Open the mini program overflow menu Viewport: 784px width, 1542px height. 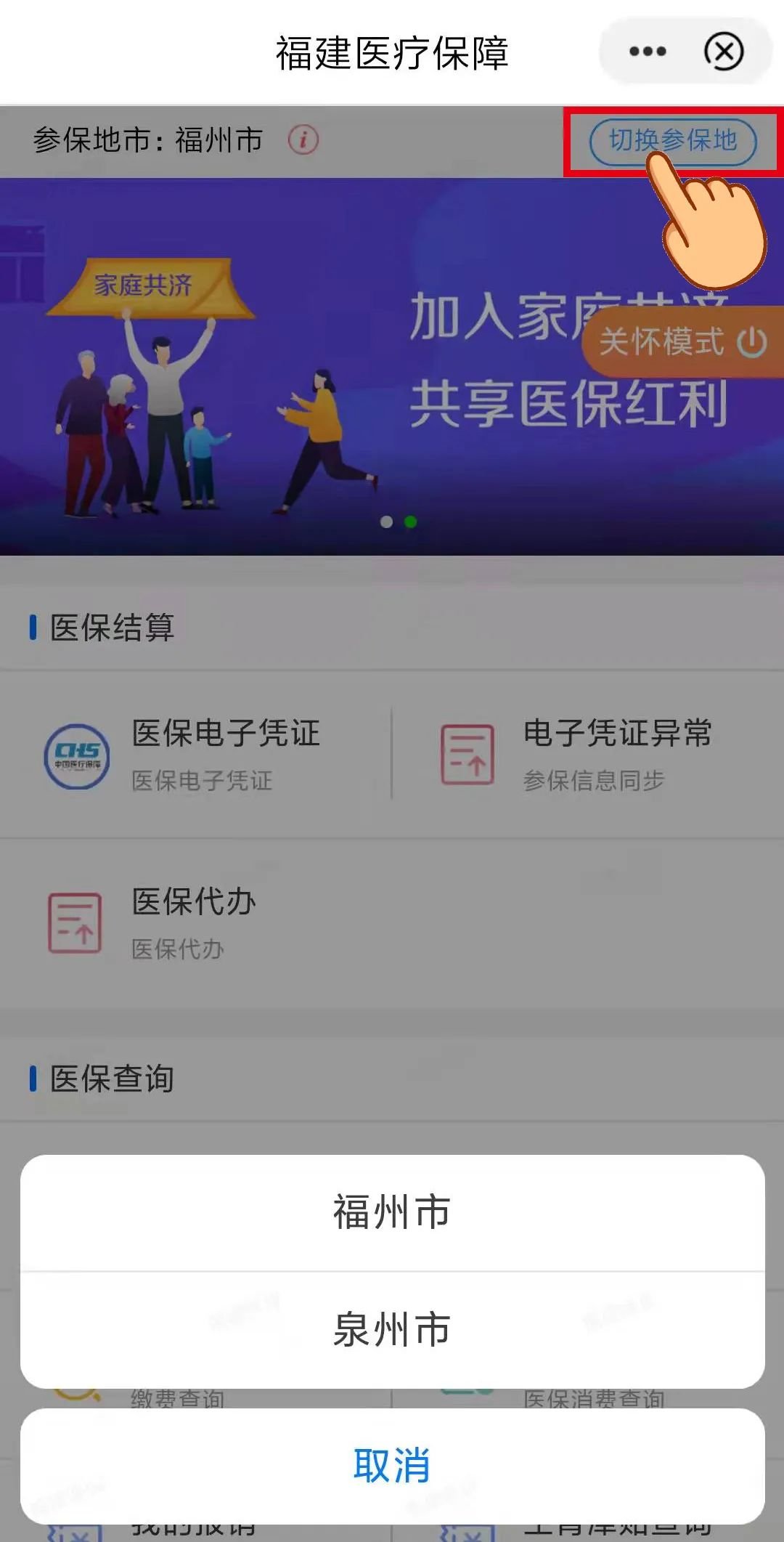coord(647,52)
